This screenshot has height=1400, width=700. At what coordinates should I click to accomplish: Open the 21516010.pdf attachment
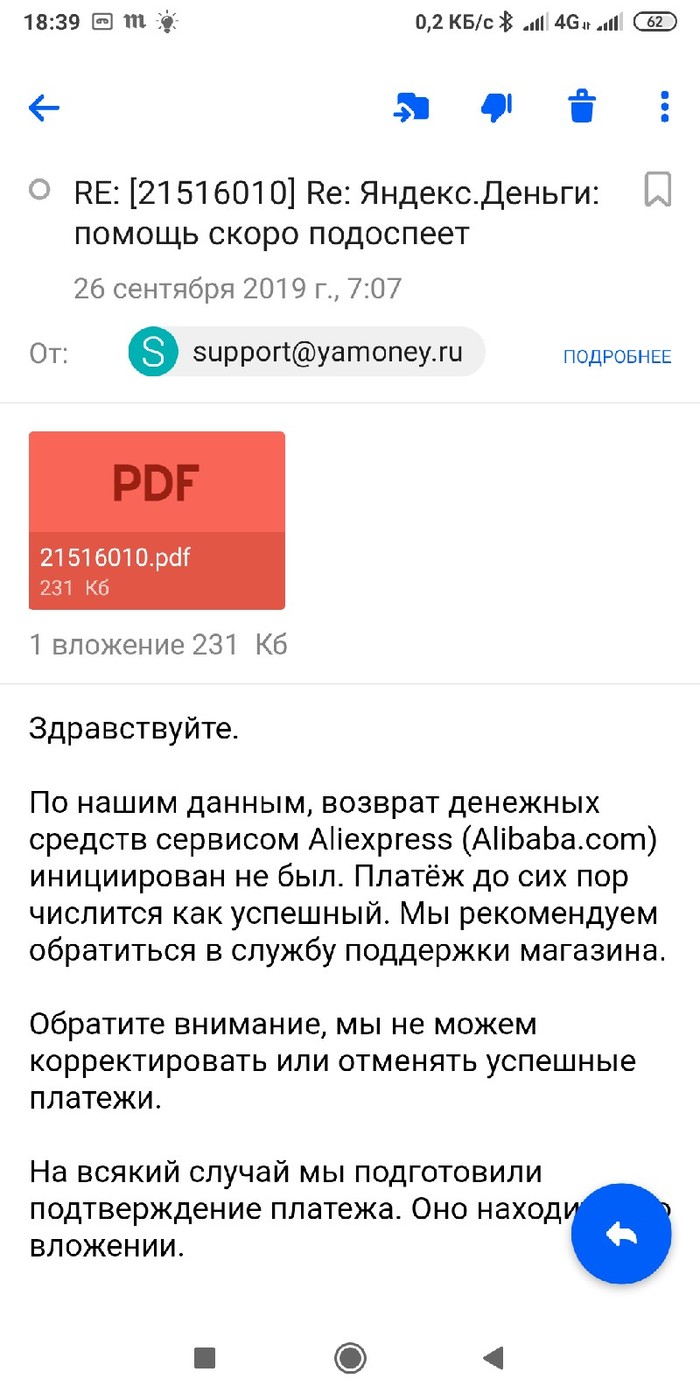(157, 520)
